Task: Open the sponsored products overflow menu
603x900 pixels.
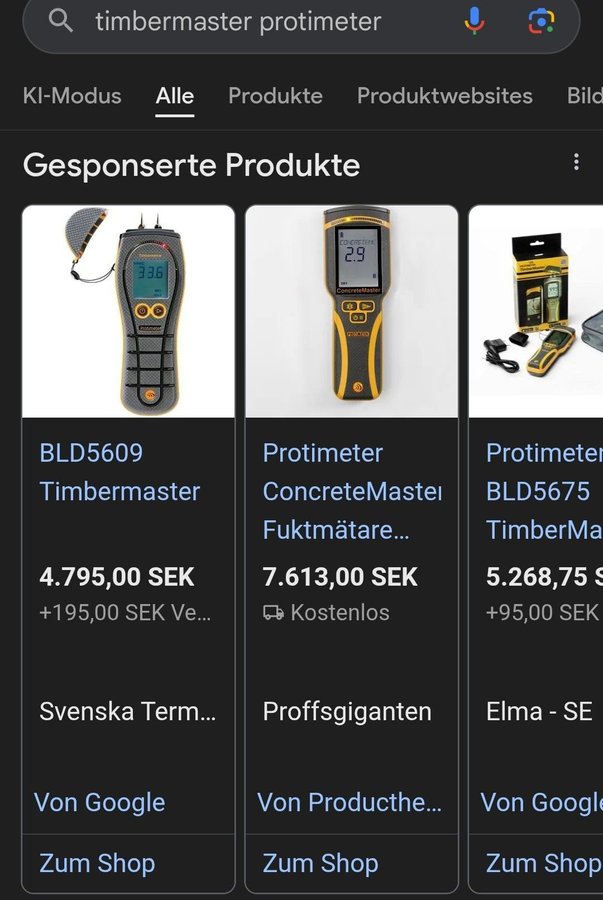Action: [575, 162]
